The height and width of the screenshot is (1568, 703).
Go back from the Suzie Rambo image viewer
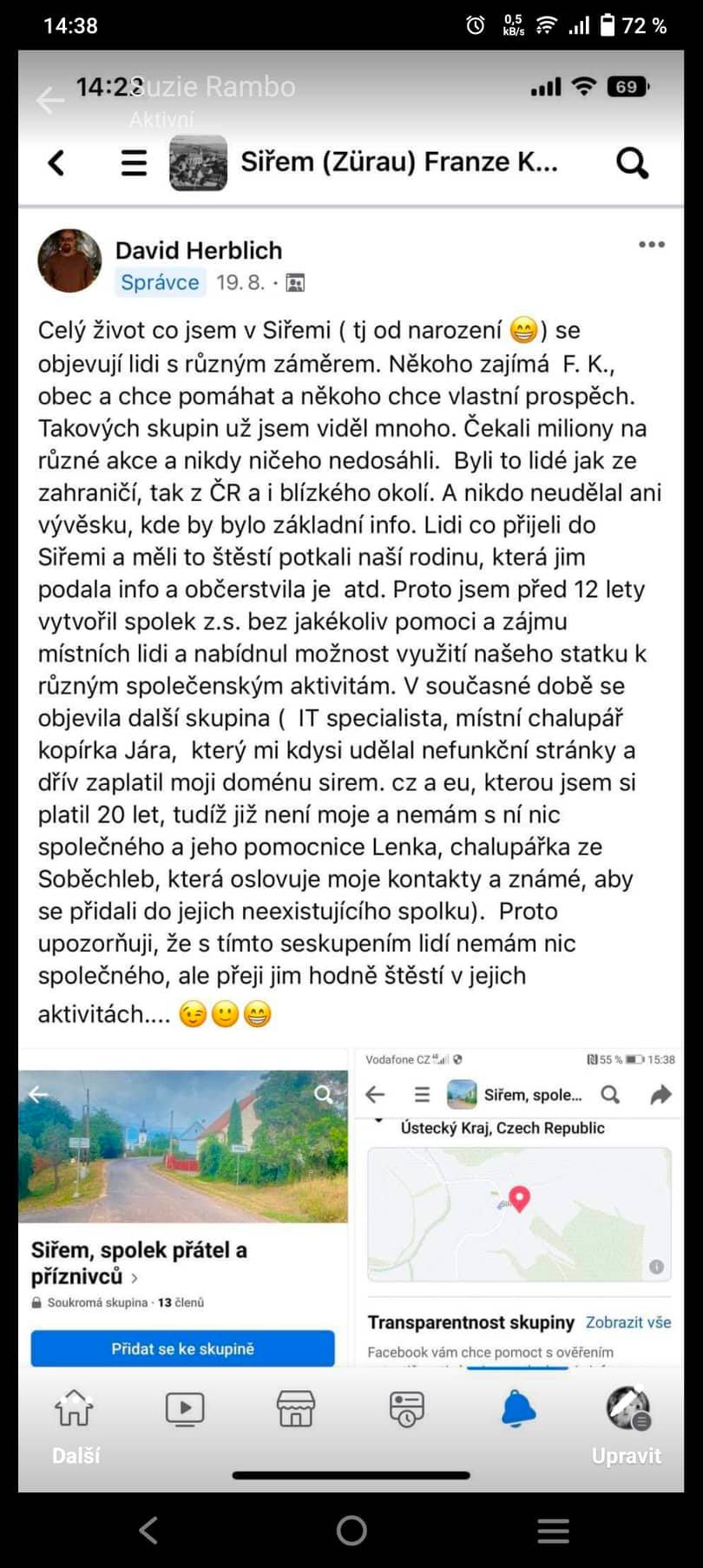[49, 100]
